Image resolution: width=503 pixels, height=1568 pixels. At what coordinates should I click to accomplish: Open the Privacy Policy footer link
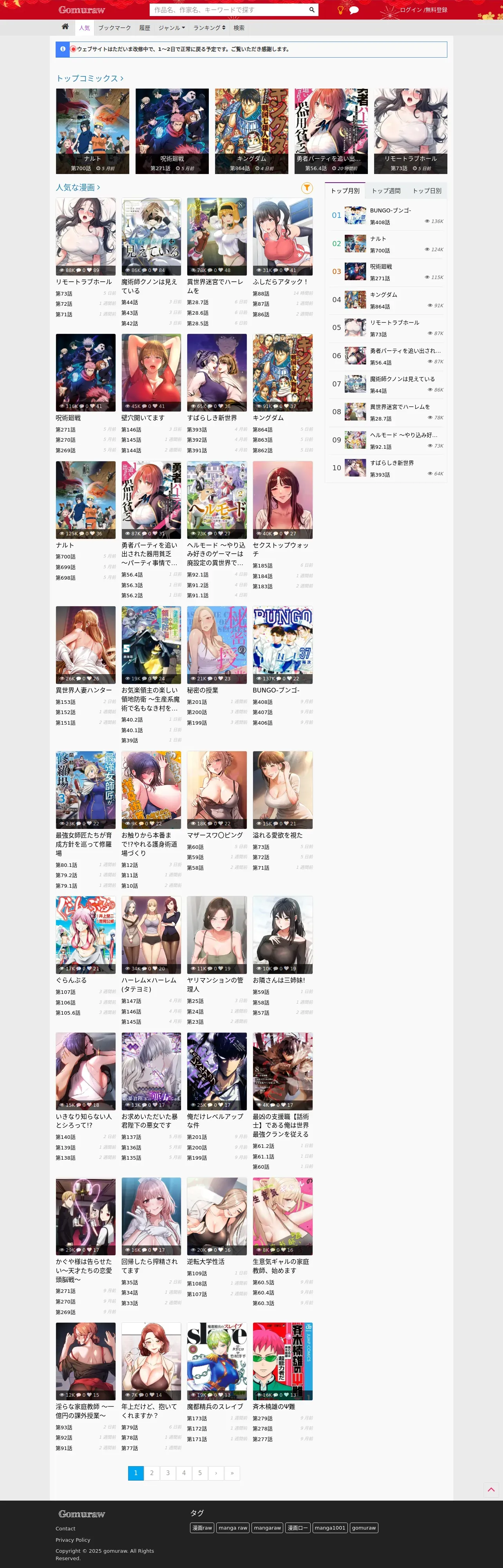(73, 1540)
